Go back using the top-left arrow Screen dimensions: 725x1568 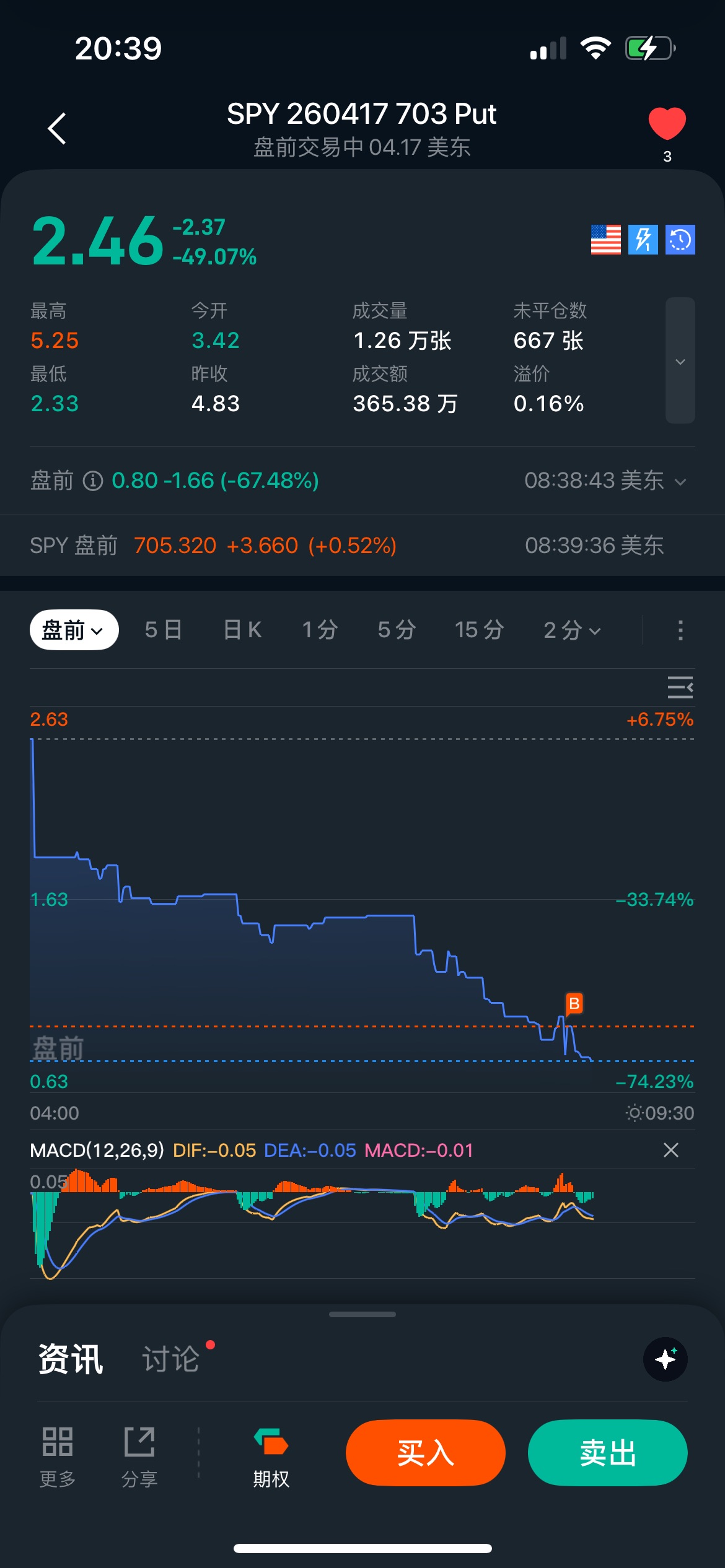(x=57, y=129)
